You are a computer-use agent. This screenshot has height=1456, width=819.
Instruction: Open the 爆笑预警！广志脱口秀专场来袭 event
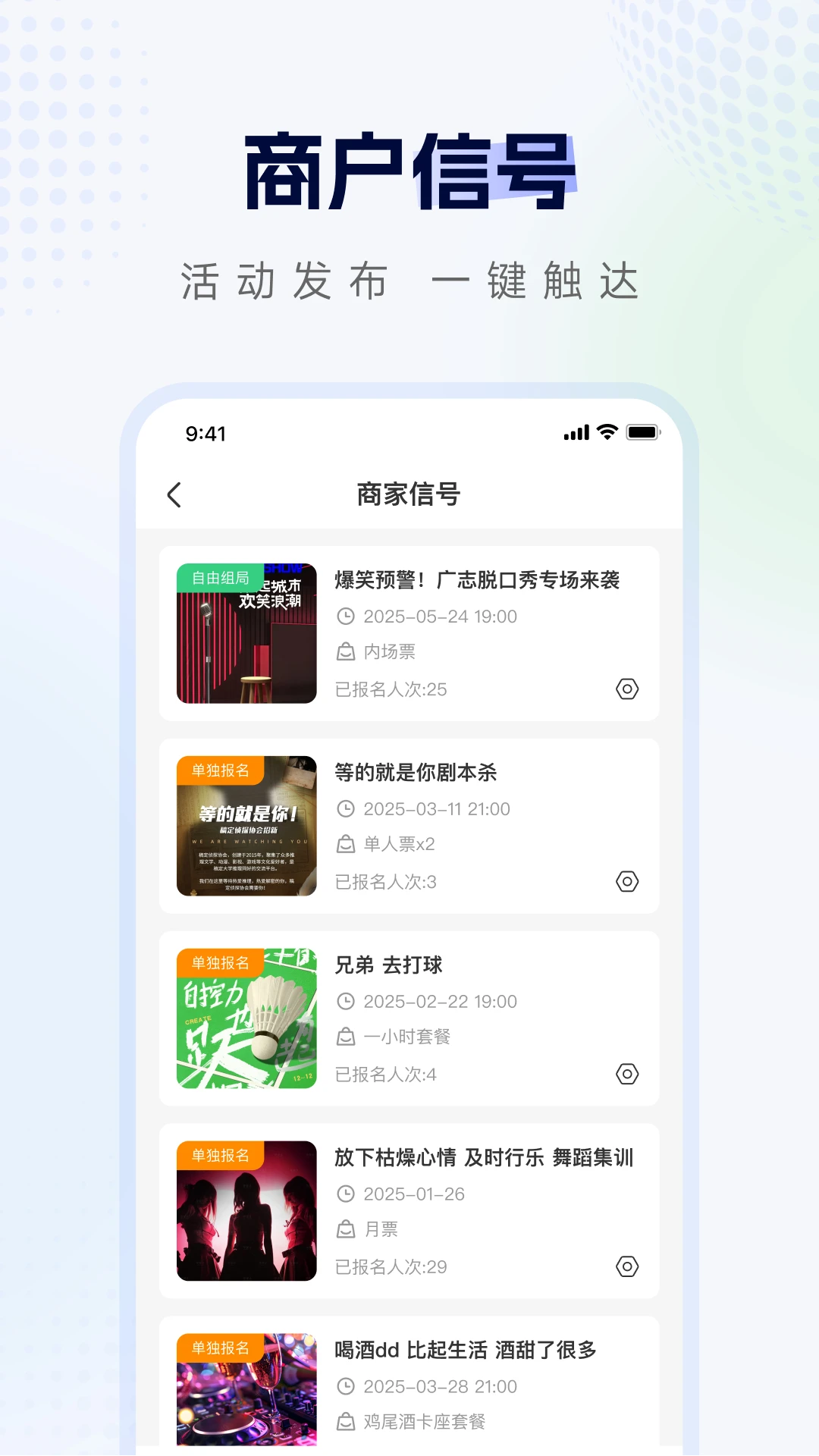click(x=476, y=580)
